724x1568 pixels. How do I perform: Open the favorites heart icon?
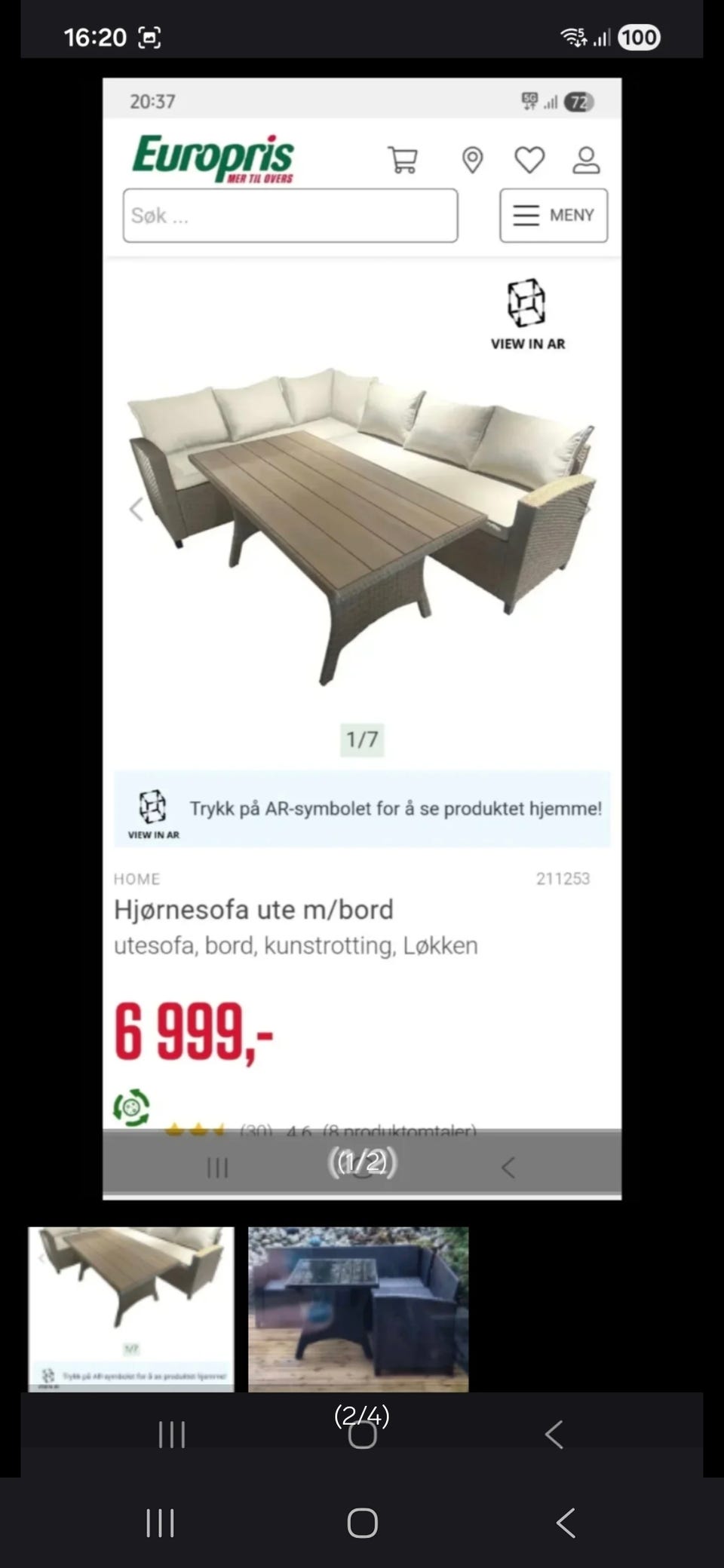point(529,160)
